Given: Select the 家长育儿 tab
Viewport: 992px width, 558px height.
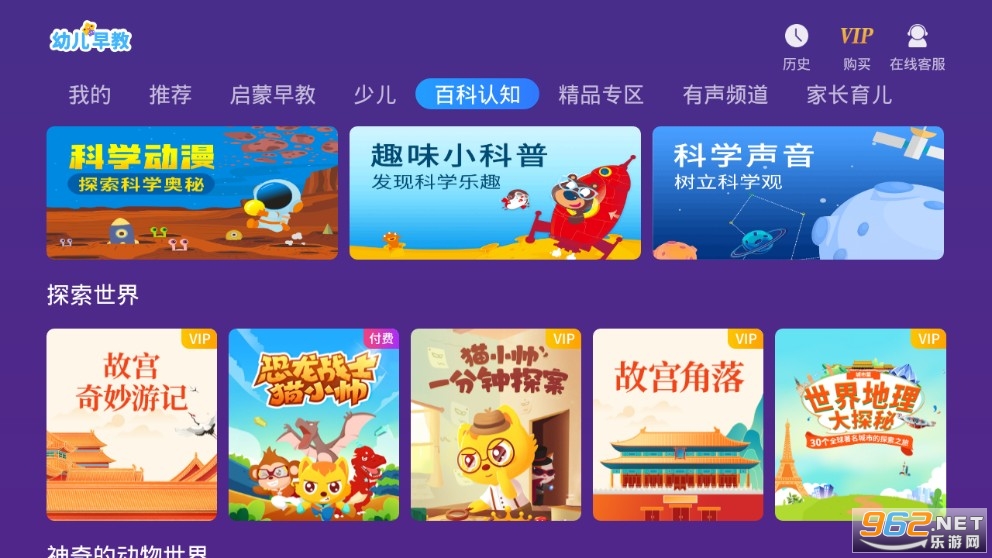Looking at the screenshot, I should 849,95.
